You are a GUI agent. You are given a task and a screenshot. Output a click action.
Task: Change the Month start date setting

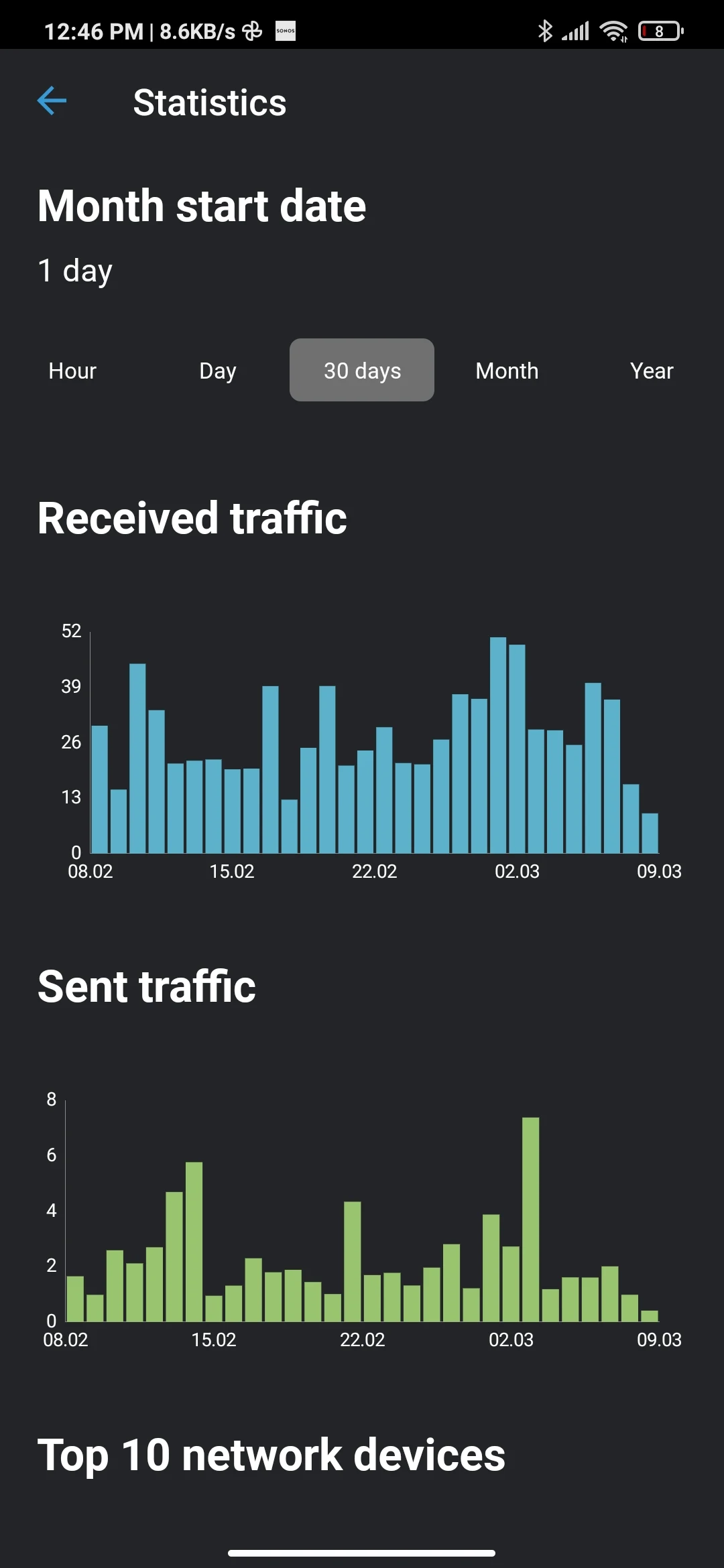(x=362, y=236)
